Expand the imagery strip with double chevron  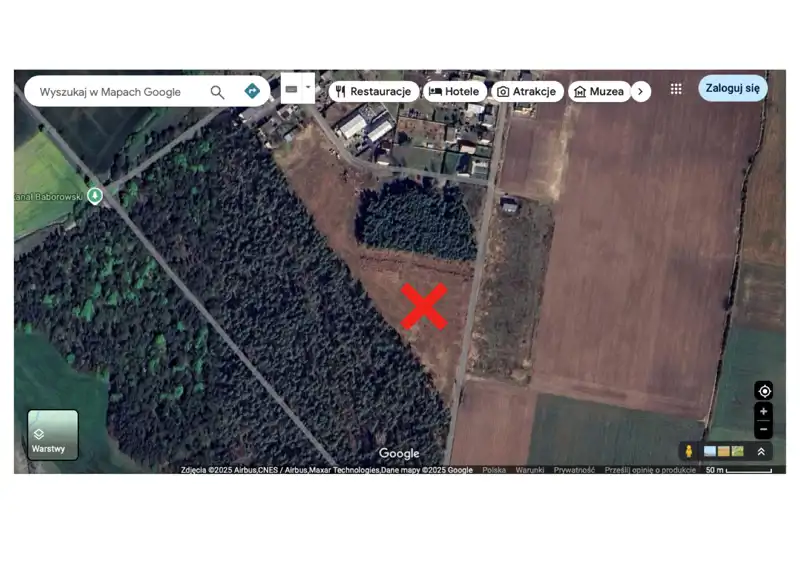761,451
